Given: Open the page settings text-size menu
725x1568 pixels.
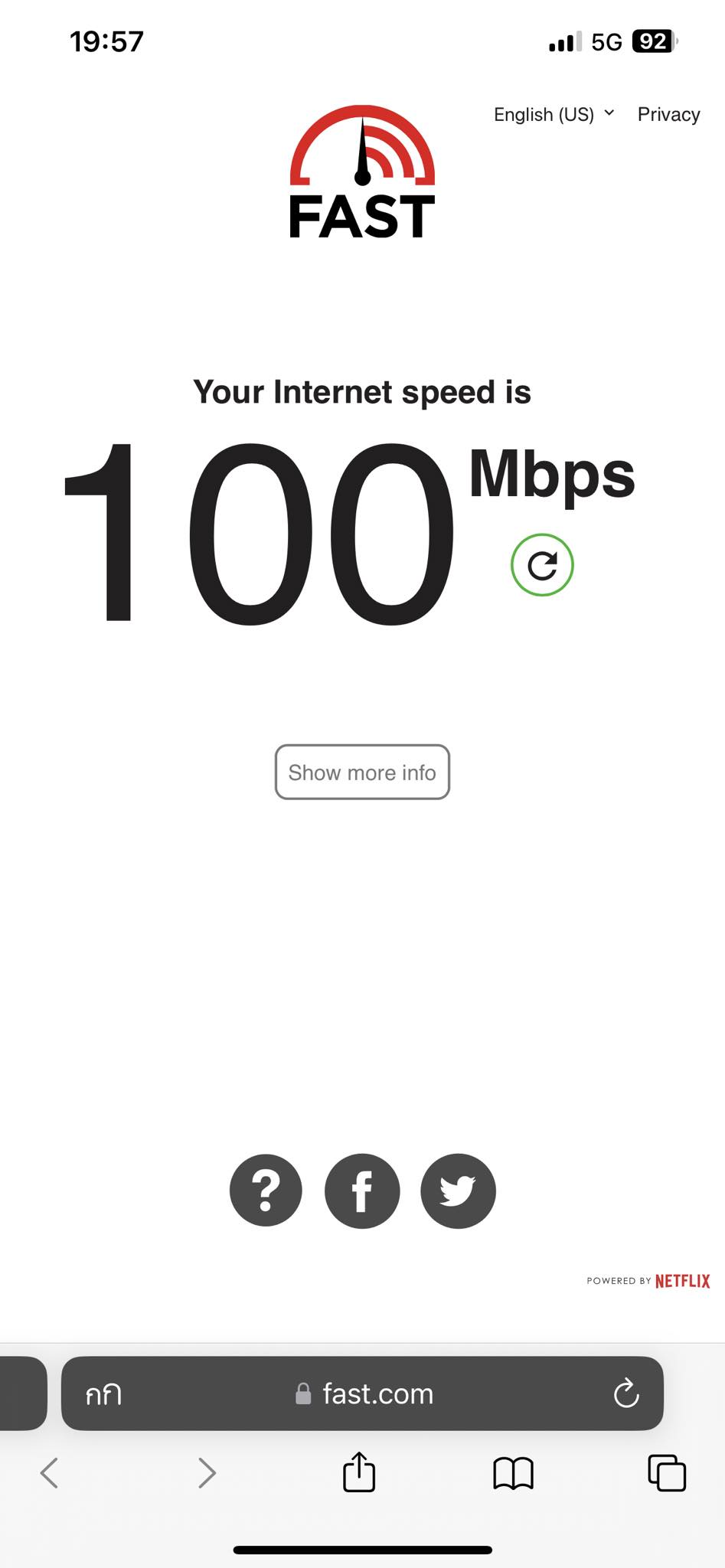Looking at the screenshot, I should tap(103, 1395).
